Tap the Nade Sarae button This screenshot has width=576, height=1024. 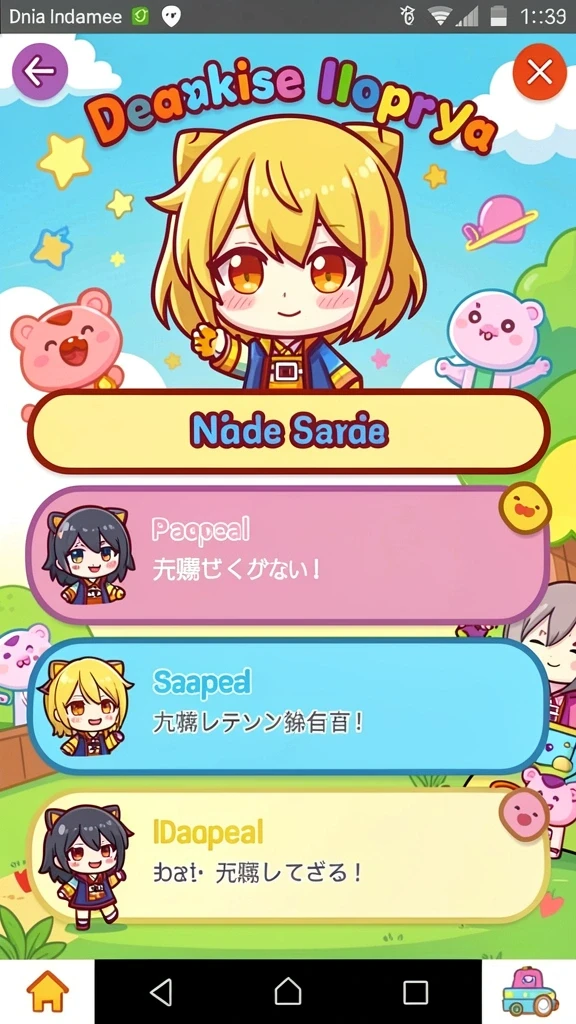coord(288,431)
